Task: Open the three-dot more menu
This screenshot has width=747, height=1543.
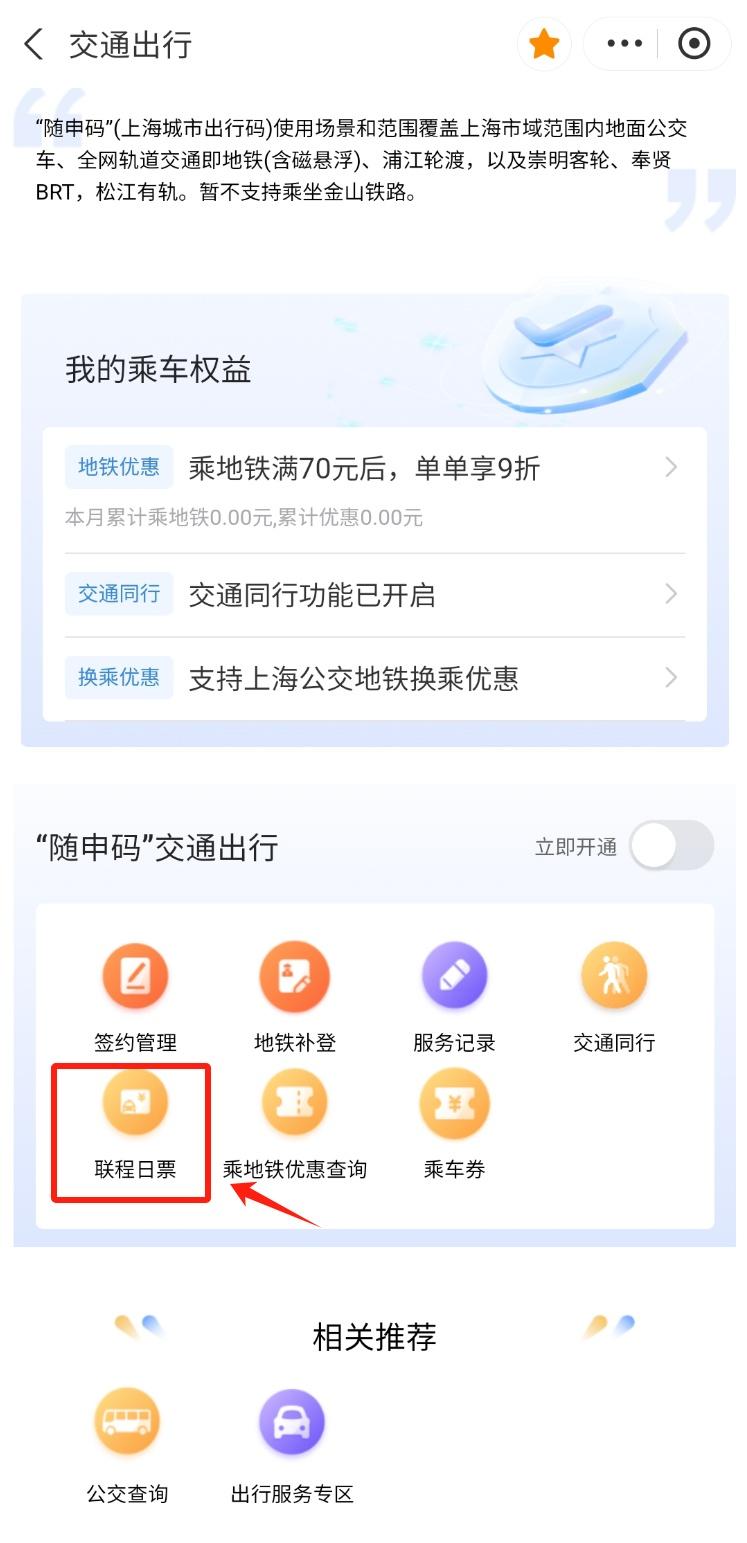Action: pyautogui.click(x=624, y=44)
